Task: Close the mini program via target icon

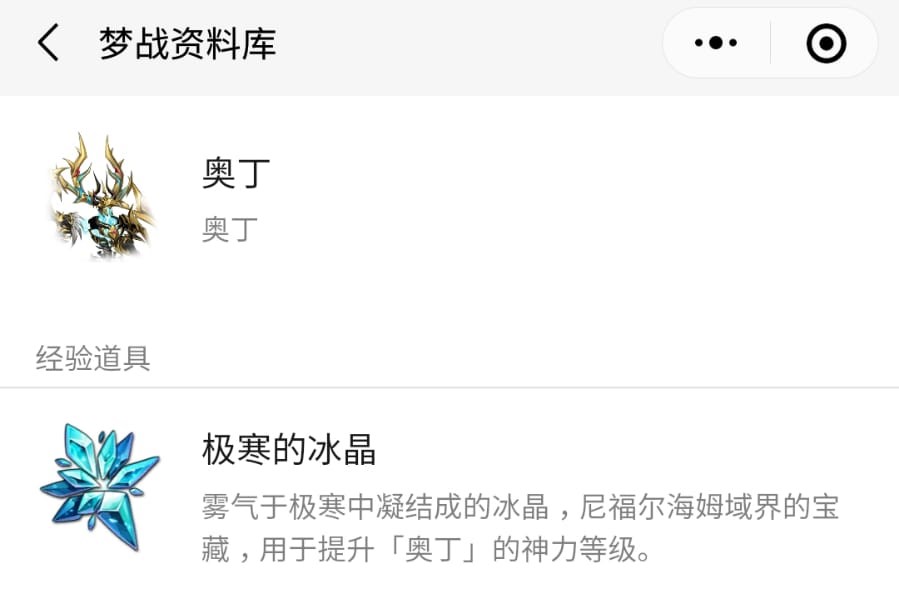Action: (x=826, y=44)
